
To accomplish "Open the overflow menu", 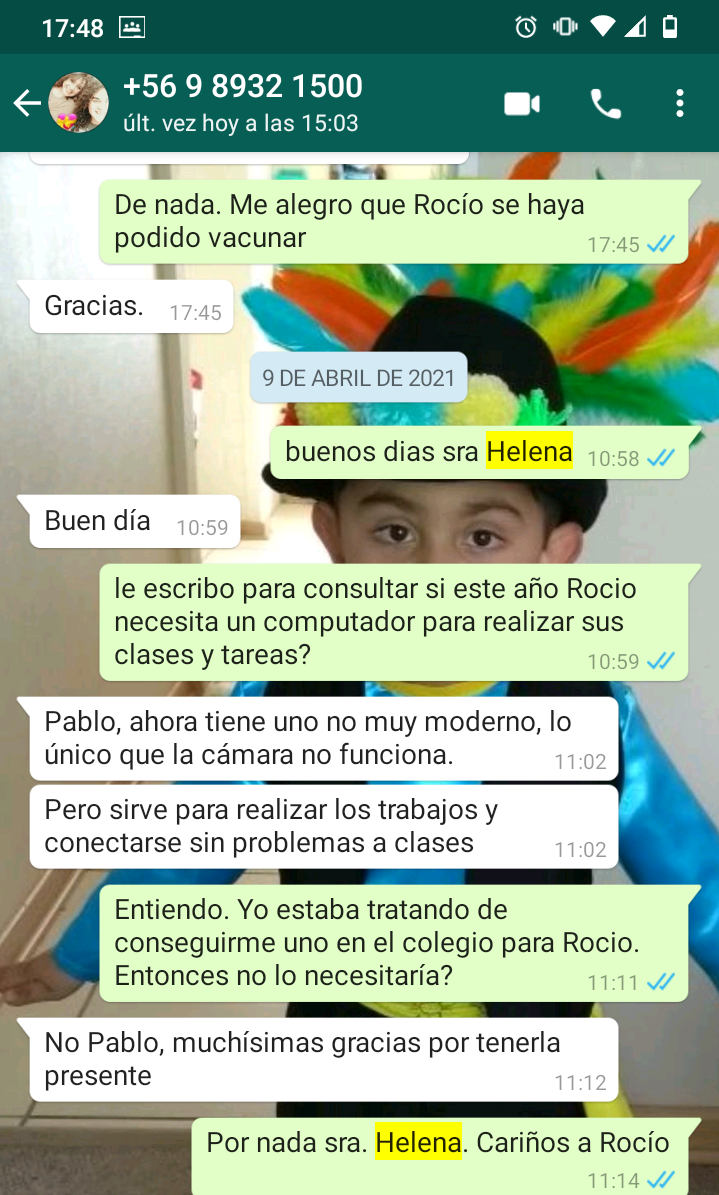I will click(680, 103).
